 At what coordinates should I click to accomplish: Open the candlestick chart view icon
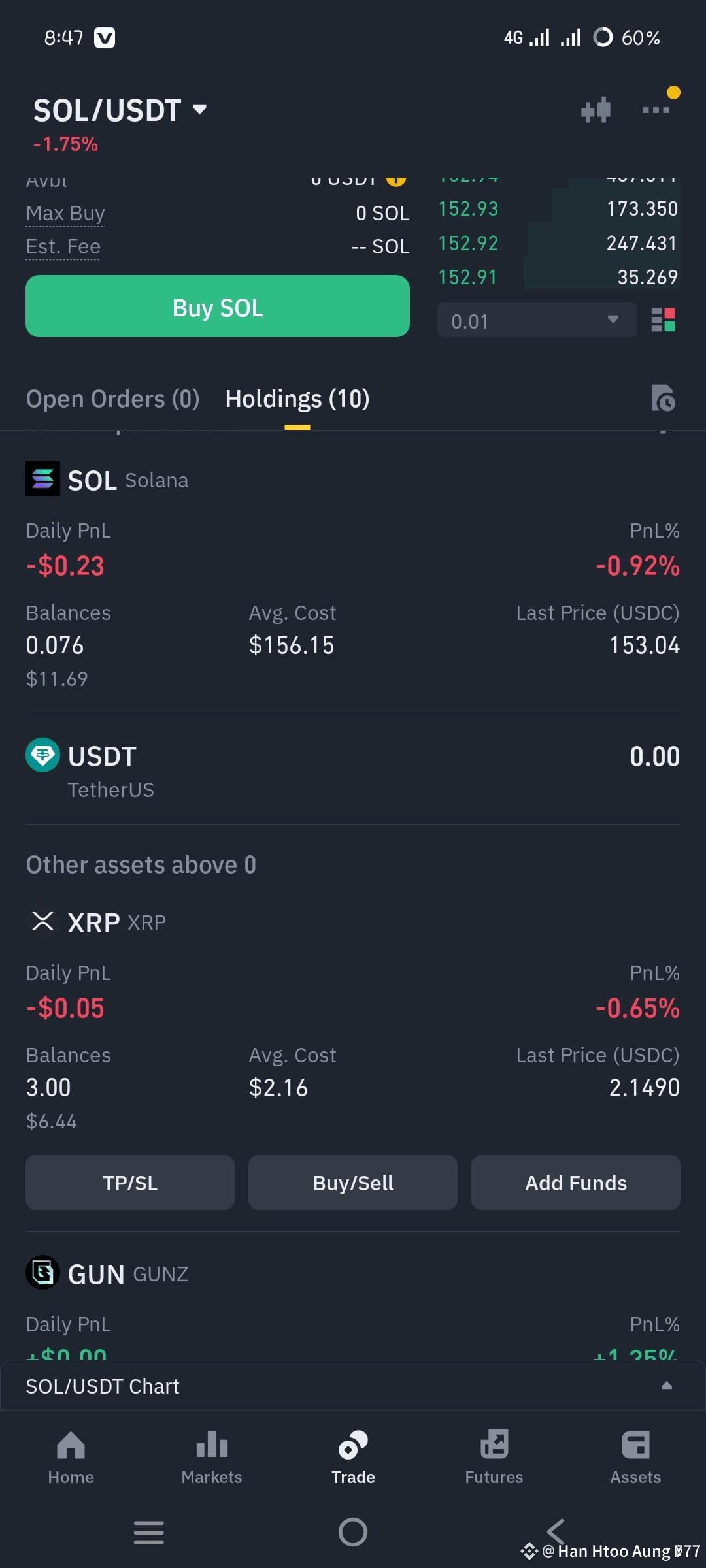pyautogui.click(x=596, y=110)
